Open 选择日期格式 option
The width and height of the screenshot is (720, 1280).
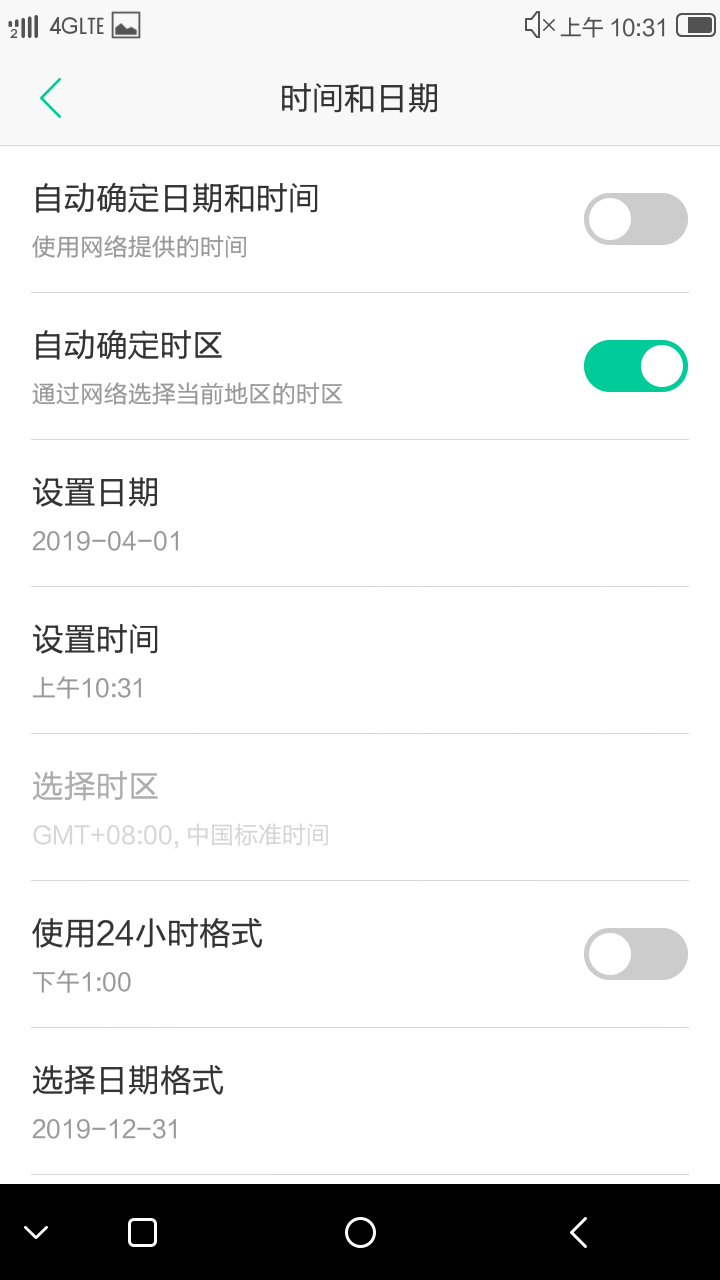point(360,1101)
